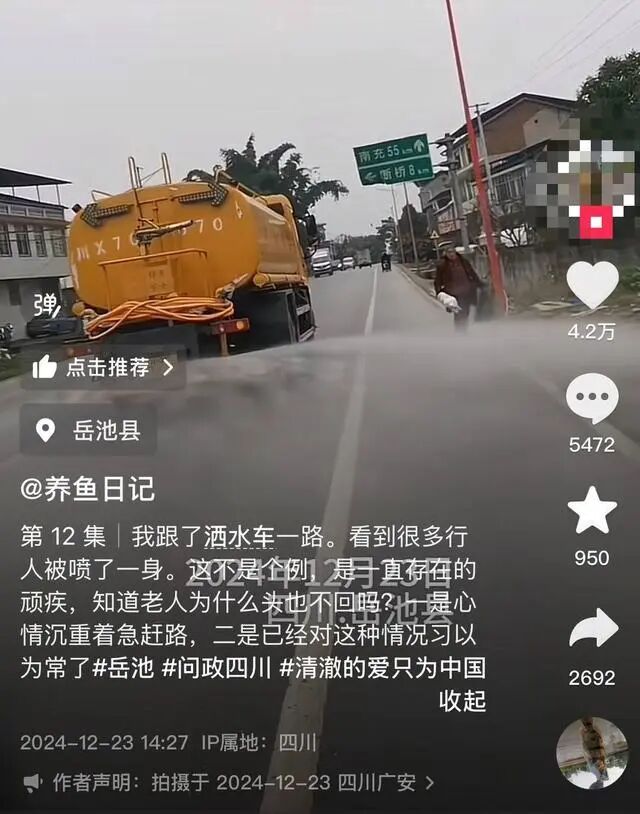
Task: Collapse the caption with 收起
Action: 462,701
